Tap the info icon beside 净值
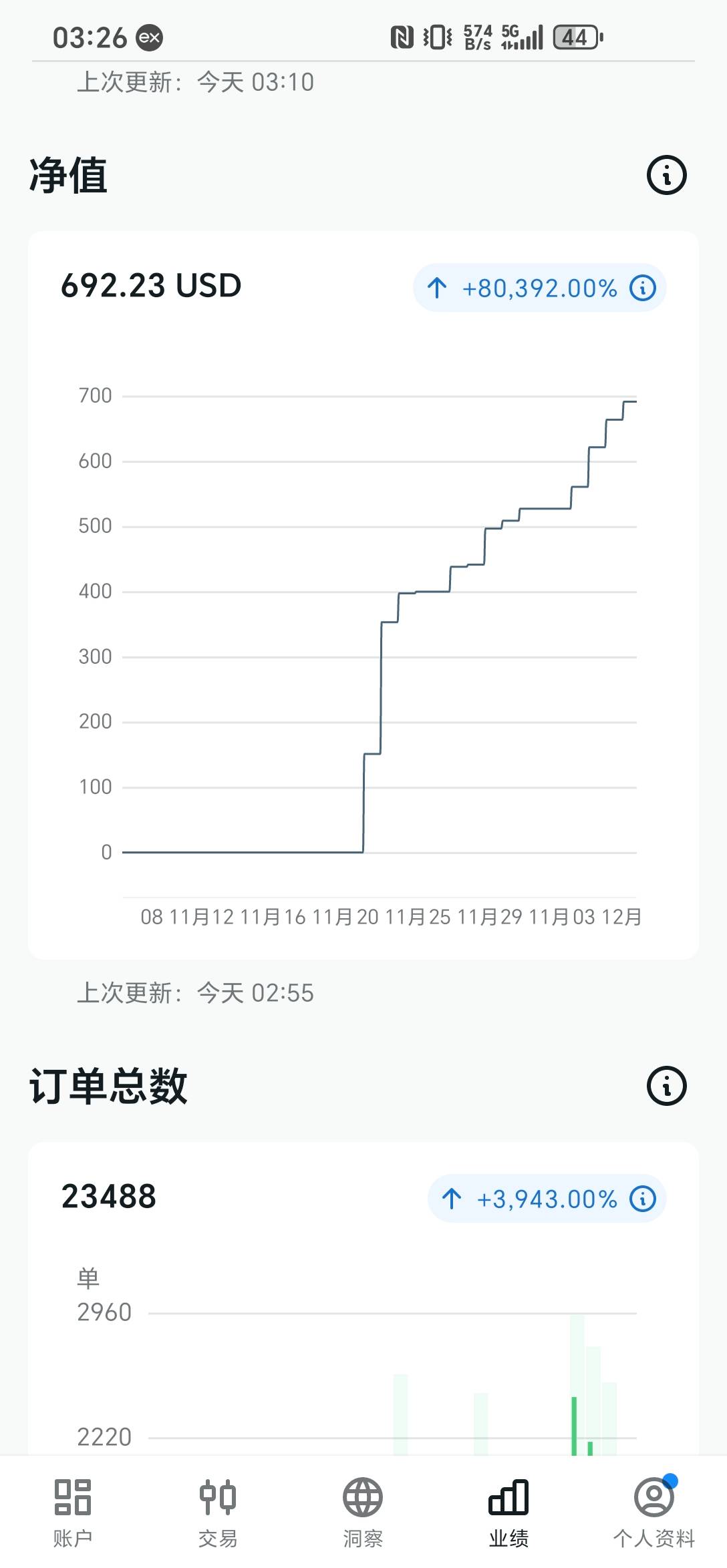 (x=666, y=175)
